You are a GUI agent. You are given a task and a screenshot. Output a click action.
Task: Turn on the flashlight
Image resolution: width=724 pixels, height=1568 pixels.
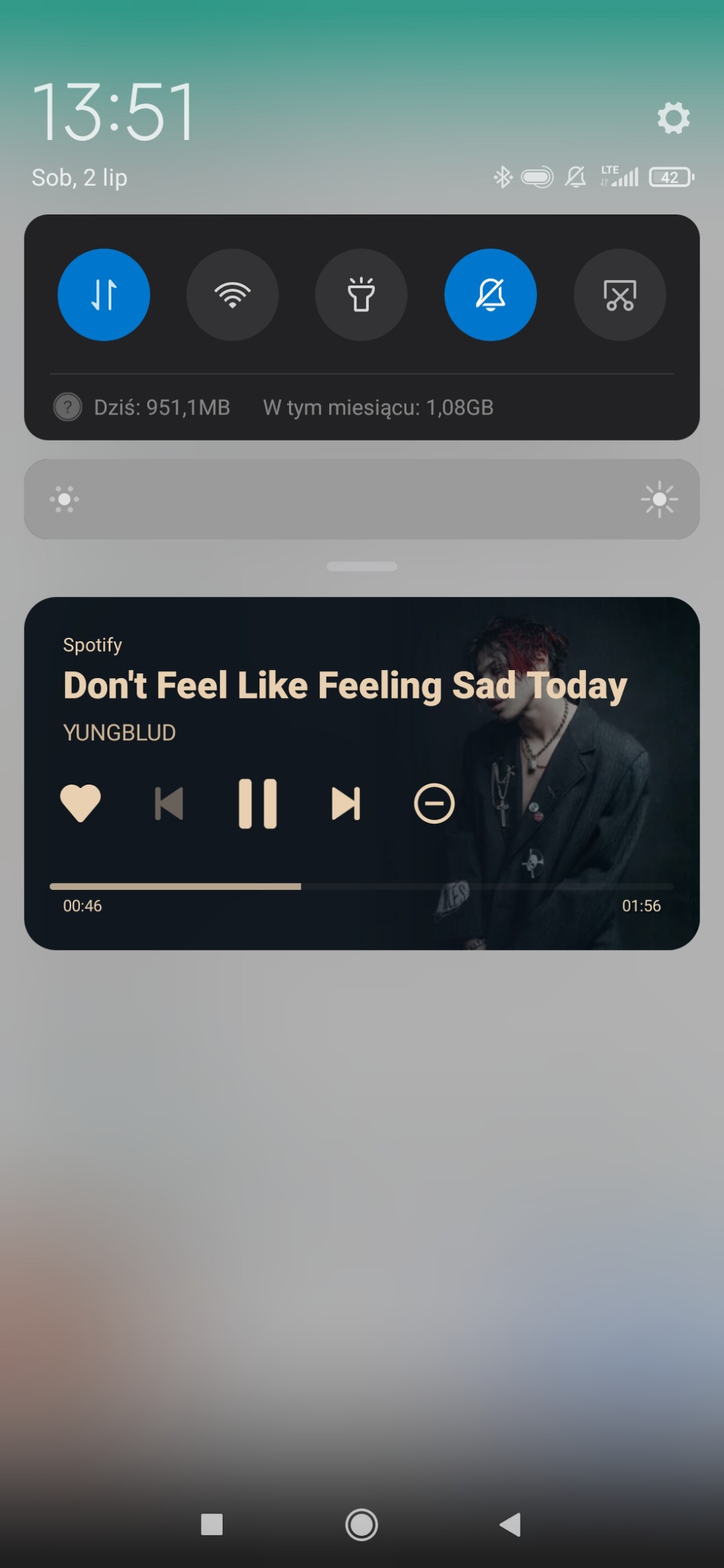[x=361, y=294]
